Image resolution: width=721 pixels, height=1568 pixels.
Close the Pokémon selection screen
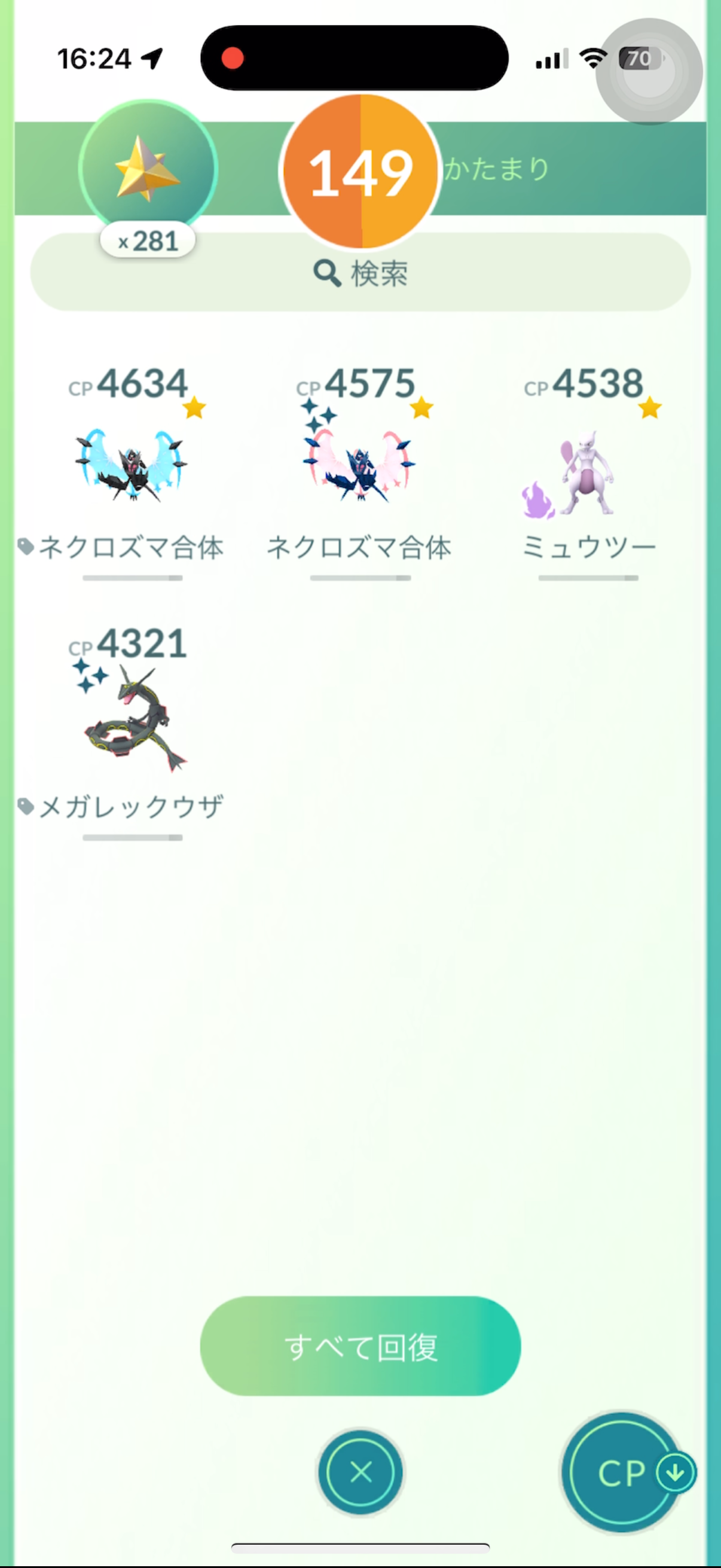pyautogui.click(x=361, y=1472)
